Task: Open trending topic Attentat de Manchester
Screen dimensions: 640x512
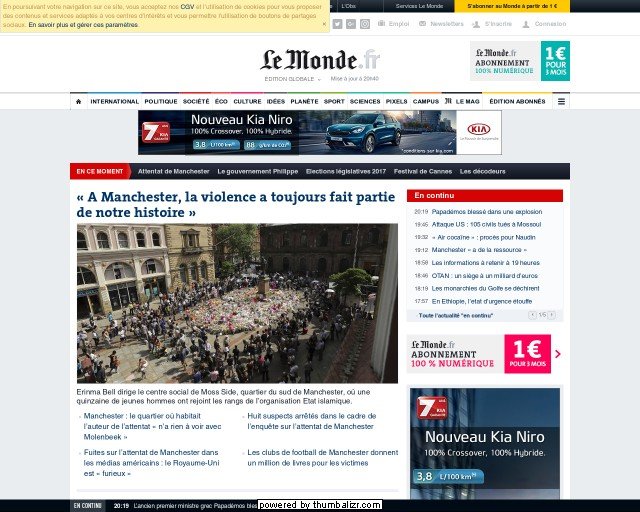Action: [x=173, y=171]
